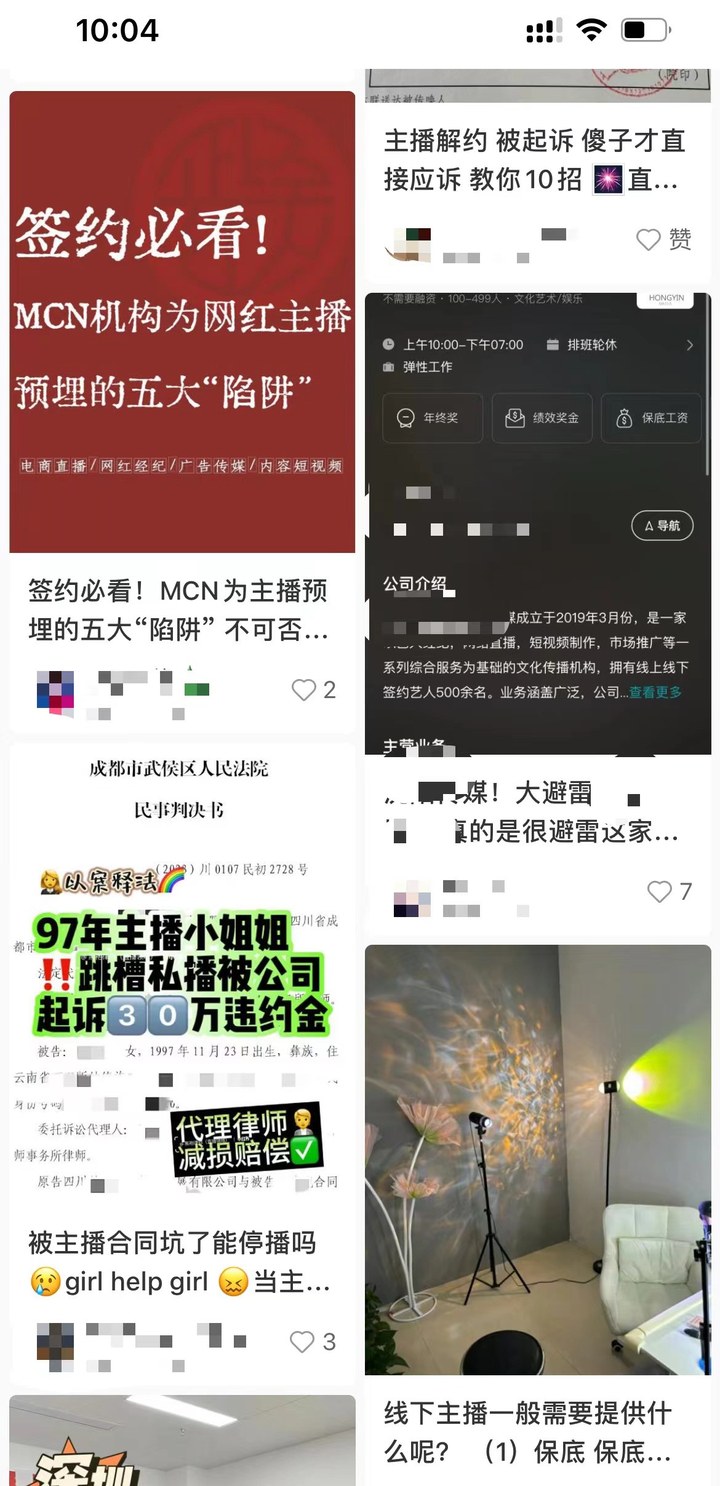
Task: View the author profile under 签约必看 post
Action: (56, 691)
